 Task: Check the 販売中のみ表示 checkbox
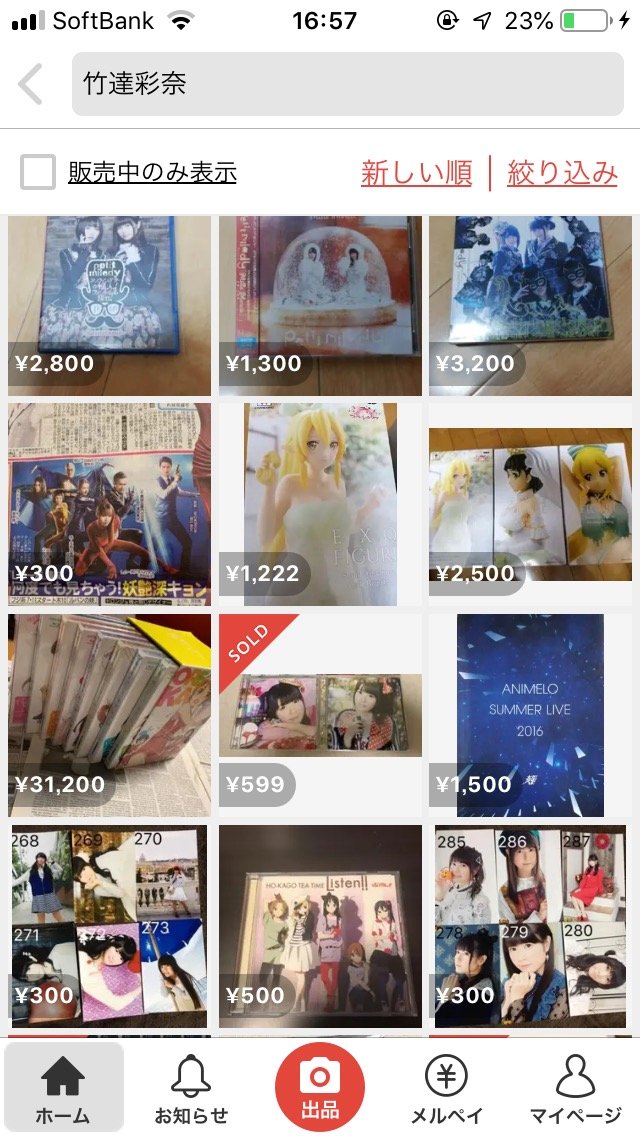(x=38, y=172)
